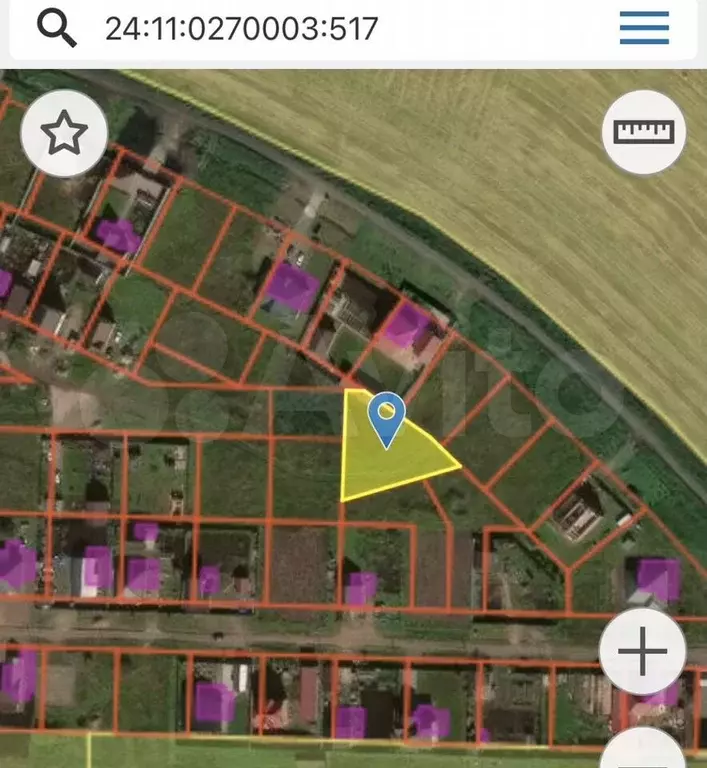Add this parcel to favorites
This screenshot has height=768, width=707.
(x=64, y=133)
